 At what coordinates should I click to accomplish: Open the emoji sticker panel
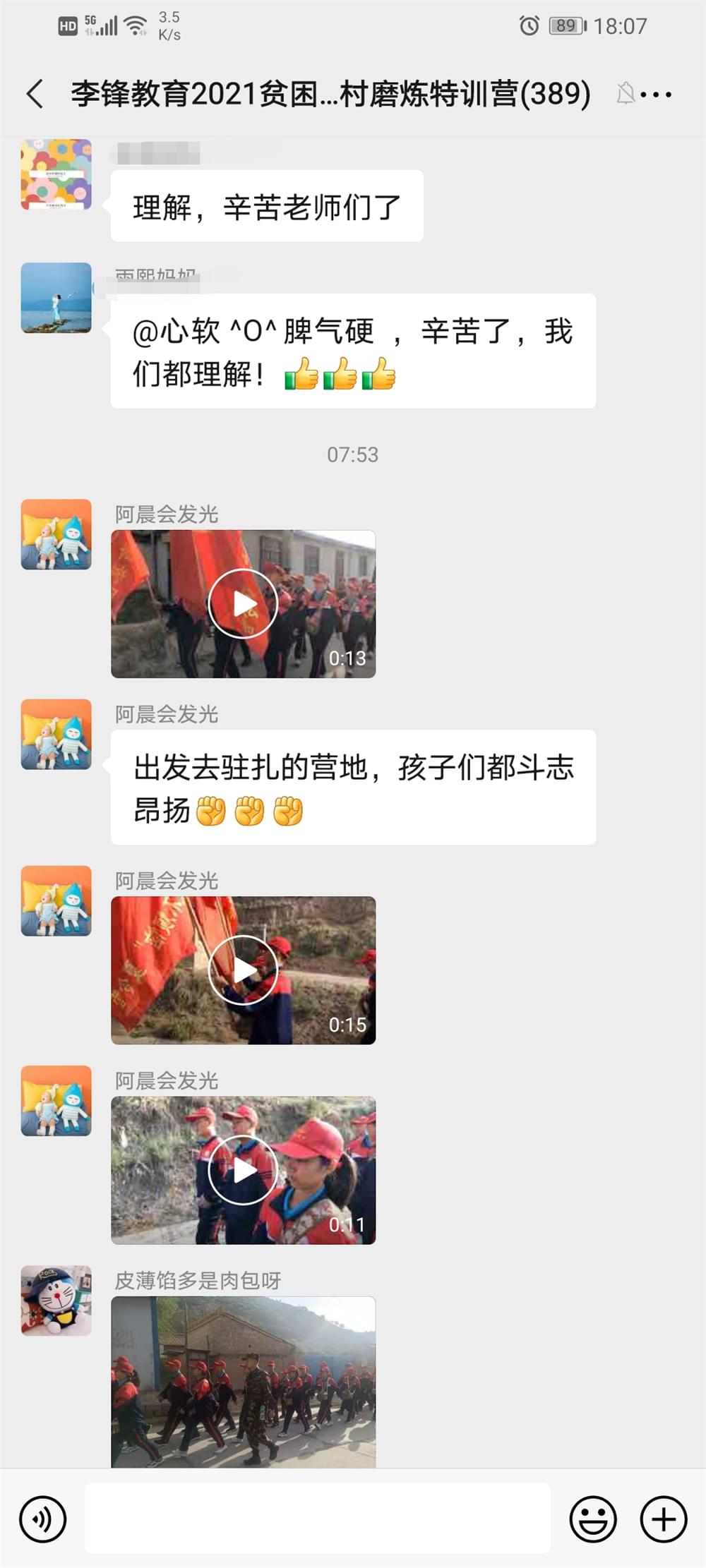(x=593, y=1519)
